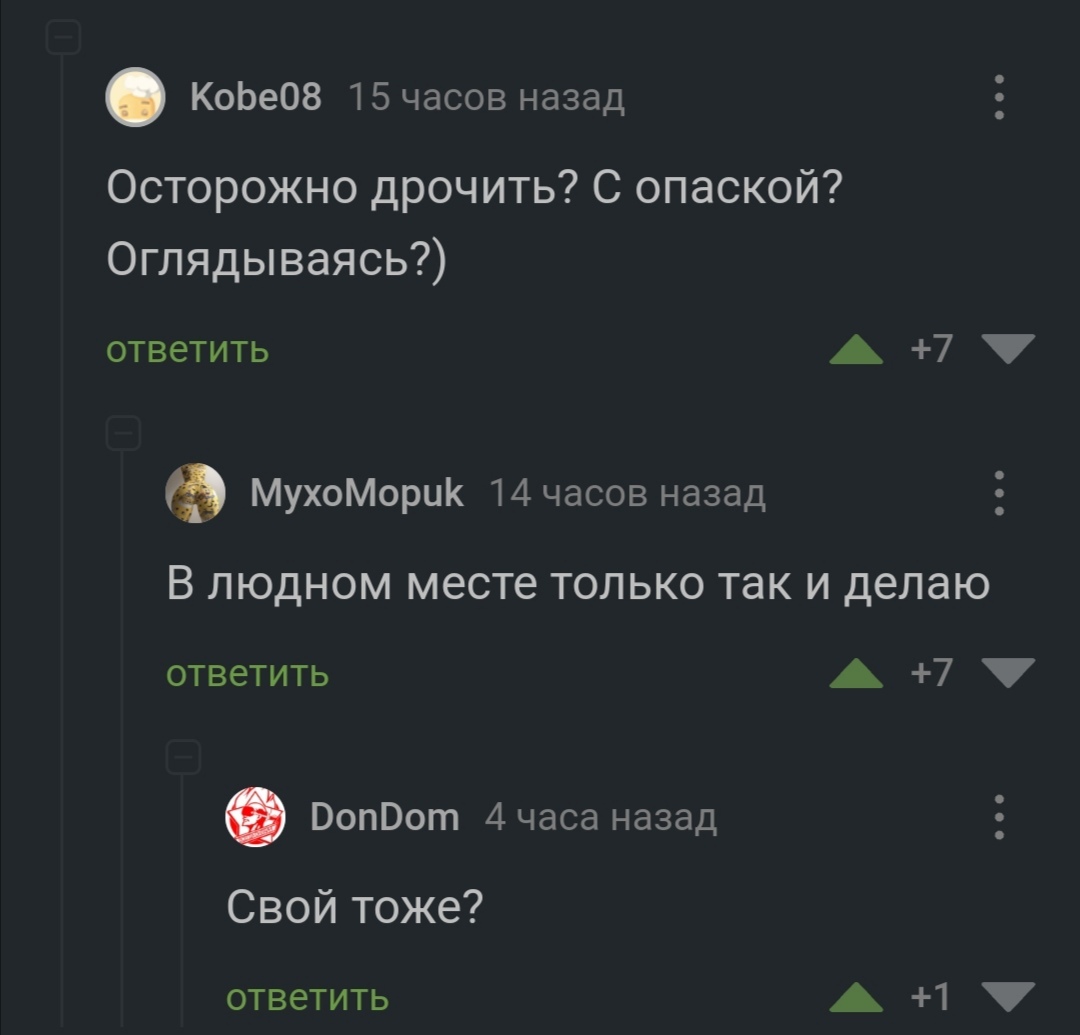Collapse the DonDom reply branch
This screenshot has height=1035, width=1080.
pos(183,758)
